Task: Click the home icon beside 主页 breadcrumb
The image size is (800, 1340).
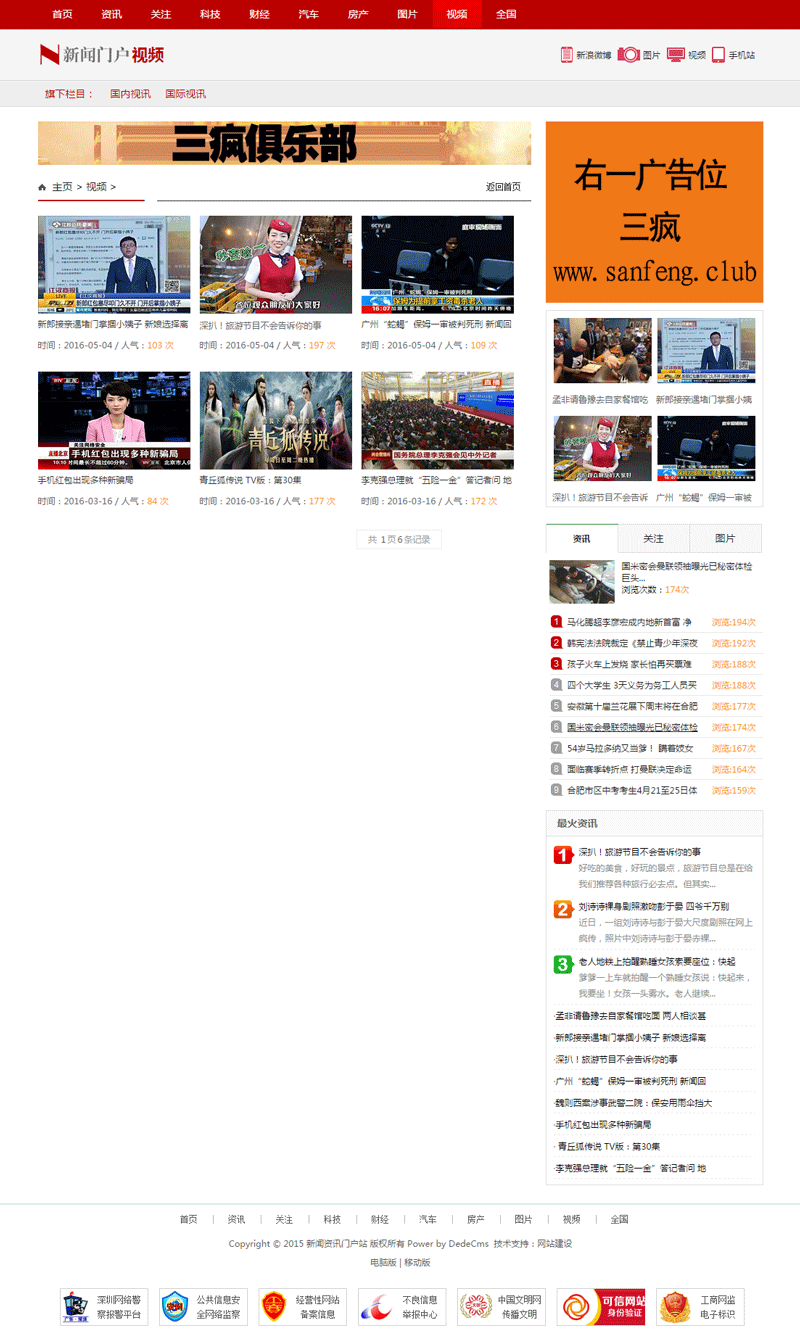Action: click(41, 186)
